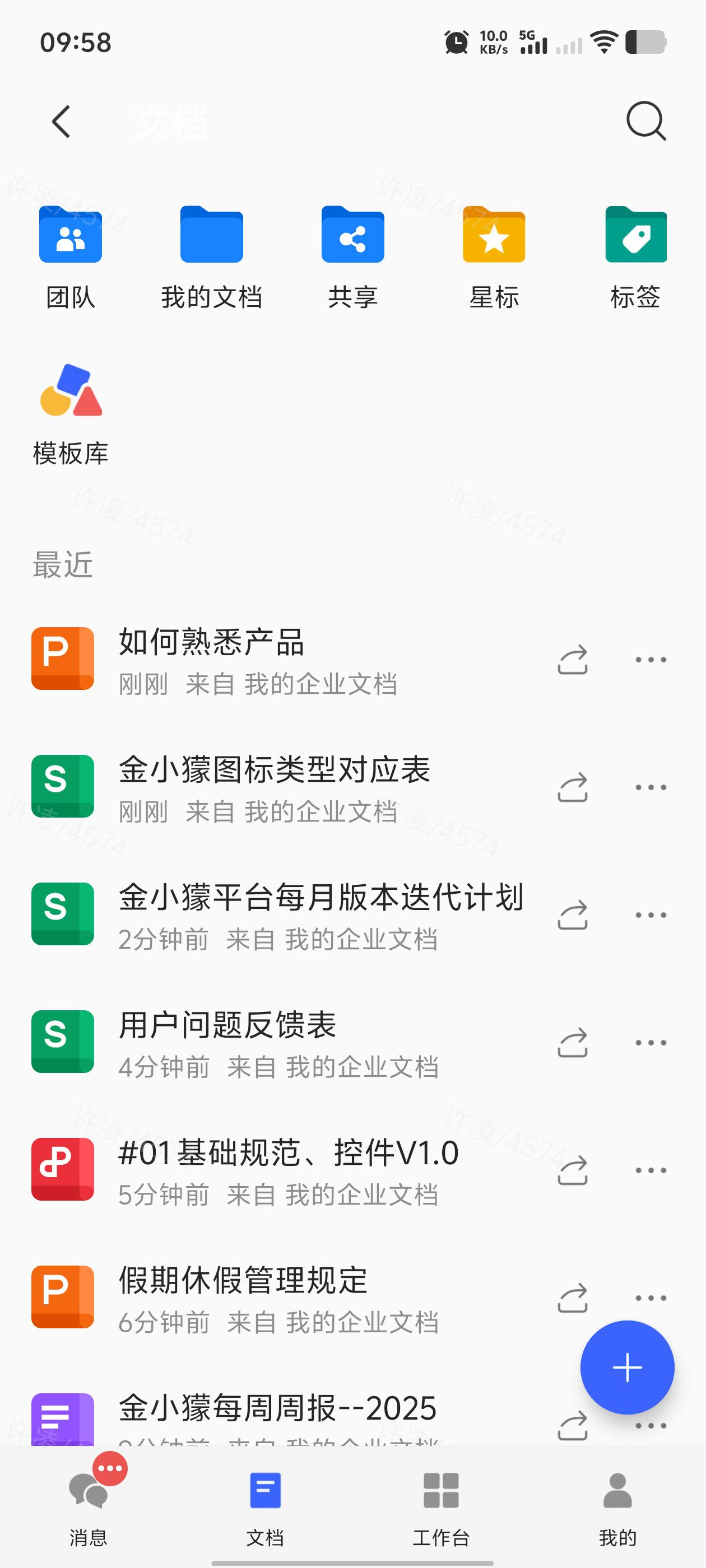706x1568 pixels.
Task: Open the search magnifier icon
Action: pyautogui.click(x=645, y=121)
